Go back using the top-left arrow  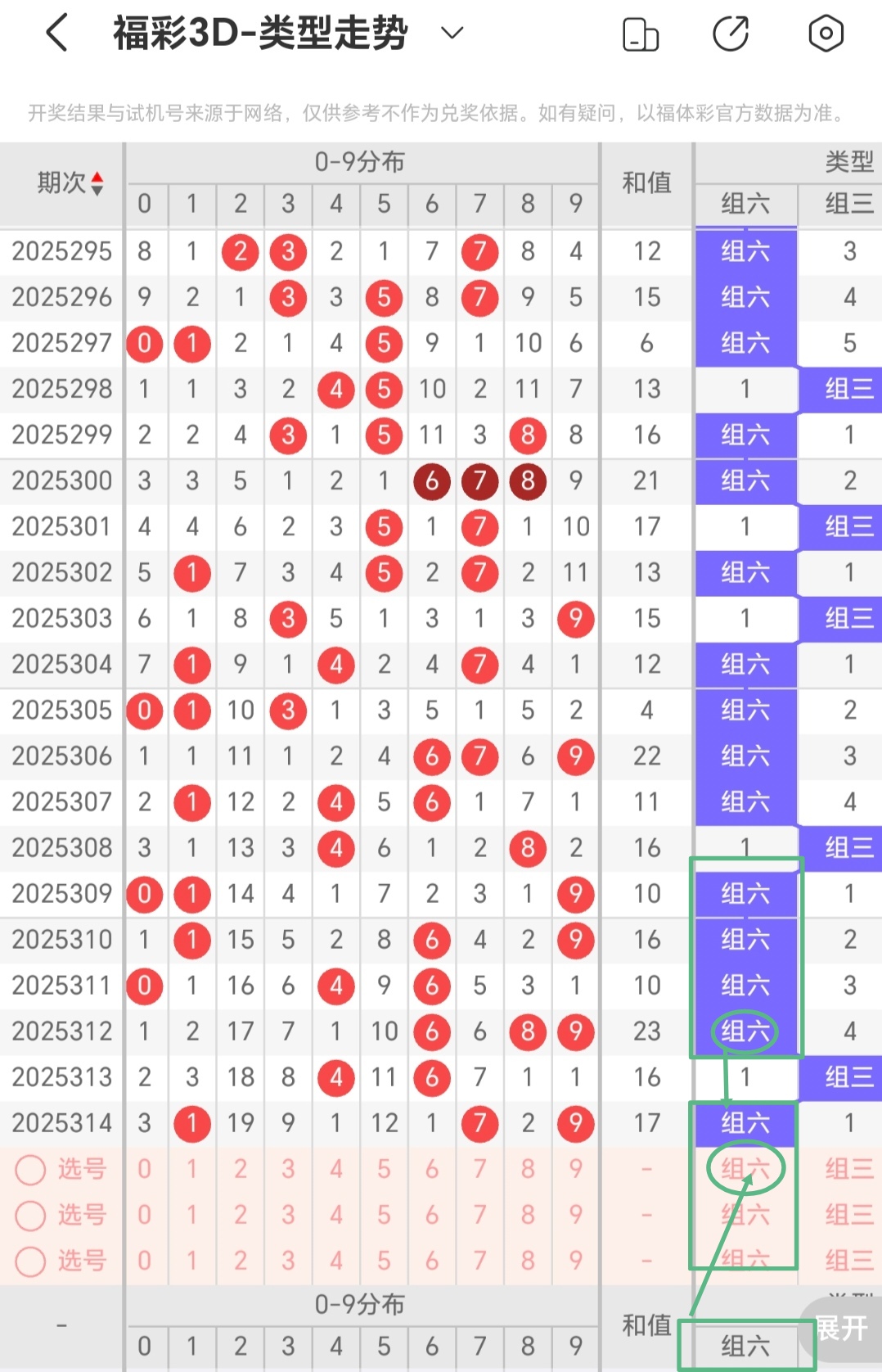click(x=56, y=34)
